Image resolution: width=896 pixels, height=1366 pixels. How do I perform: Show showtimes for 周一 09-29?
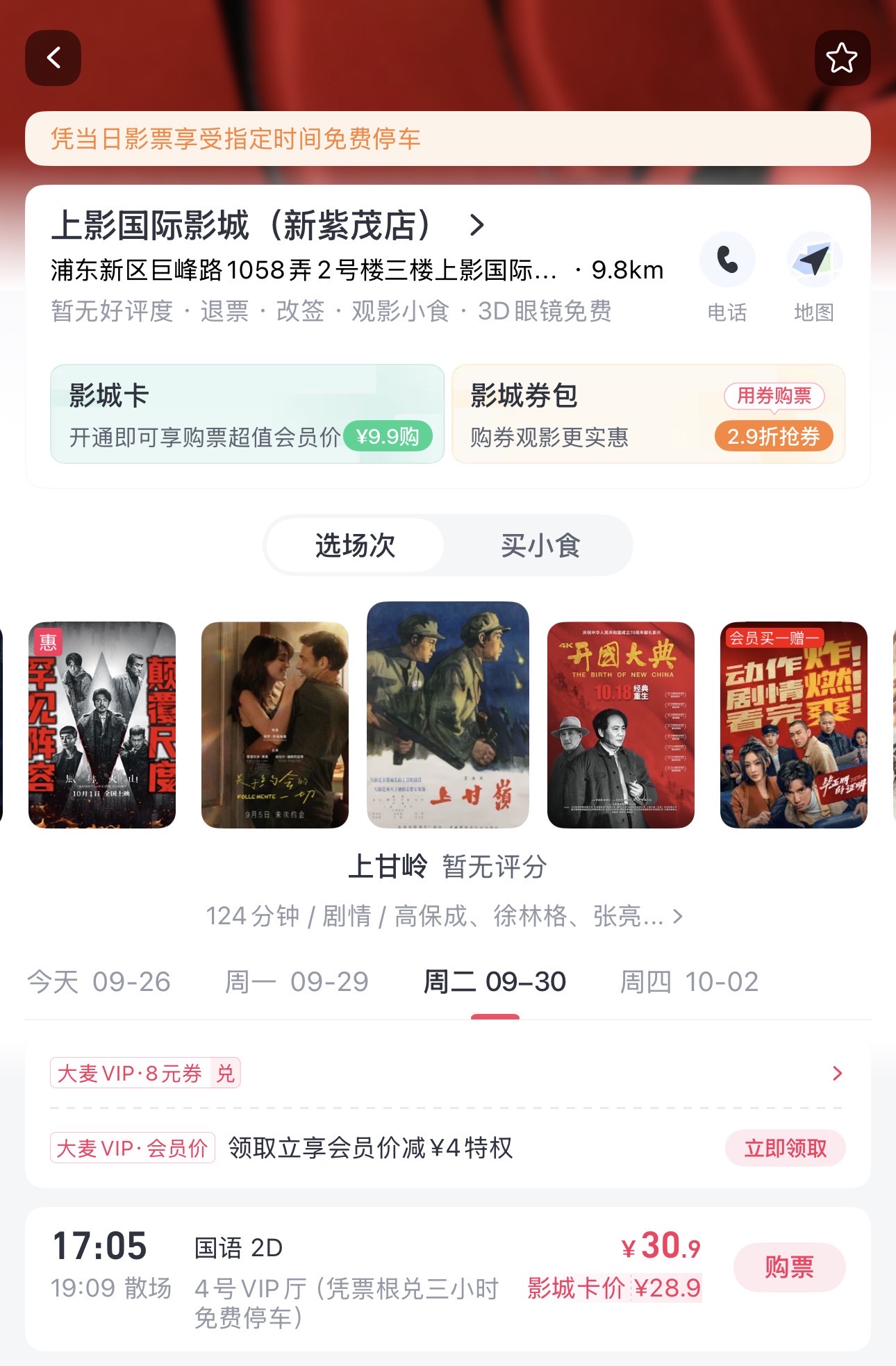tap(297, 982)
